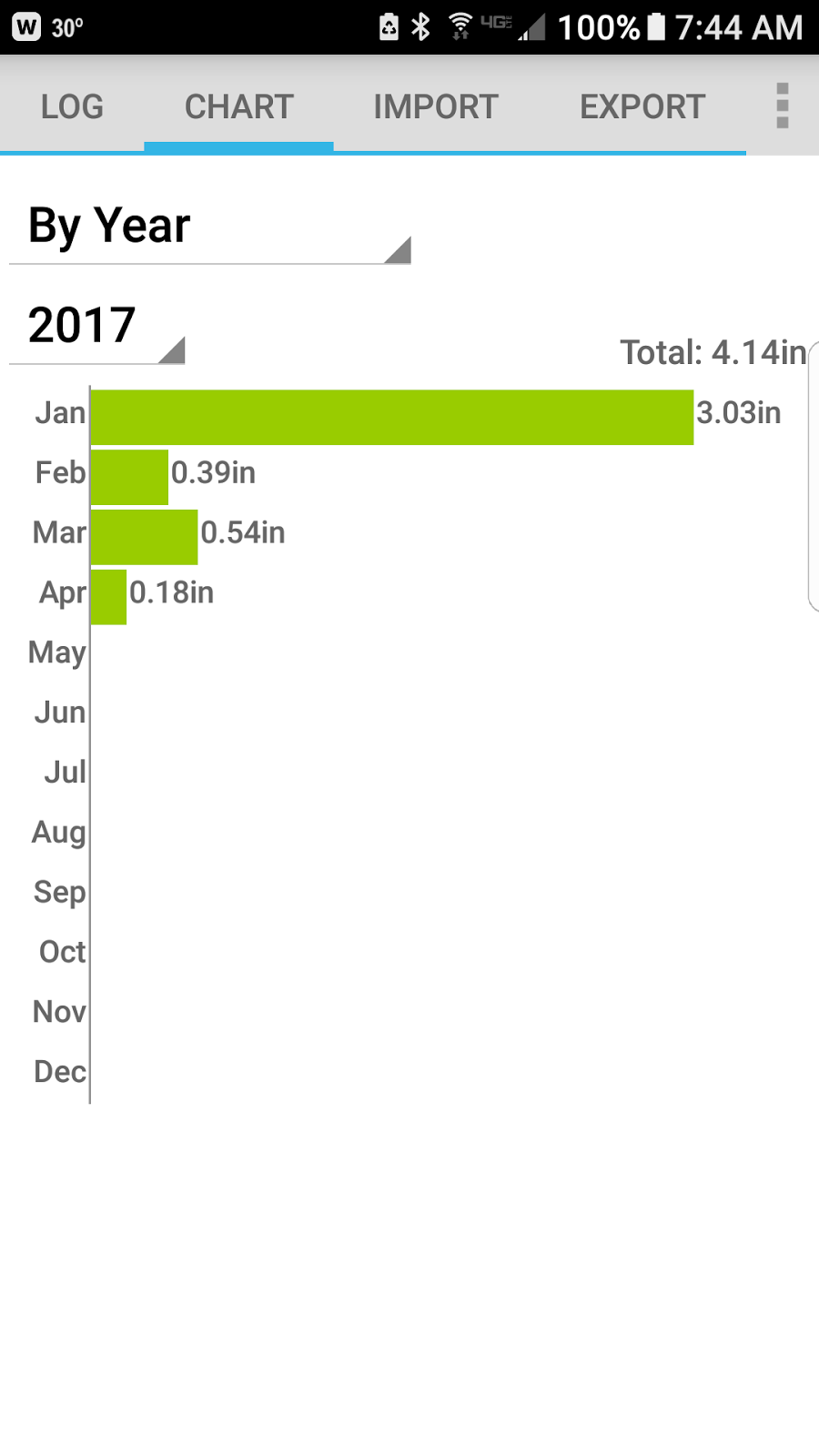Expand the By Year dropdown

tap(210, 227)
